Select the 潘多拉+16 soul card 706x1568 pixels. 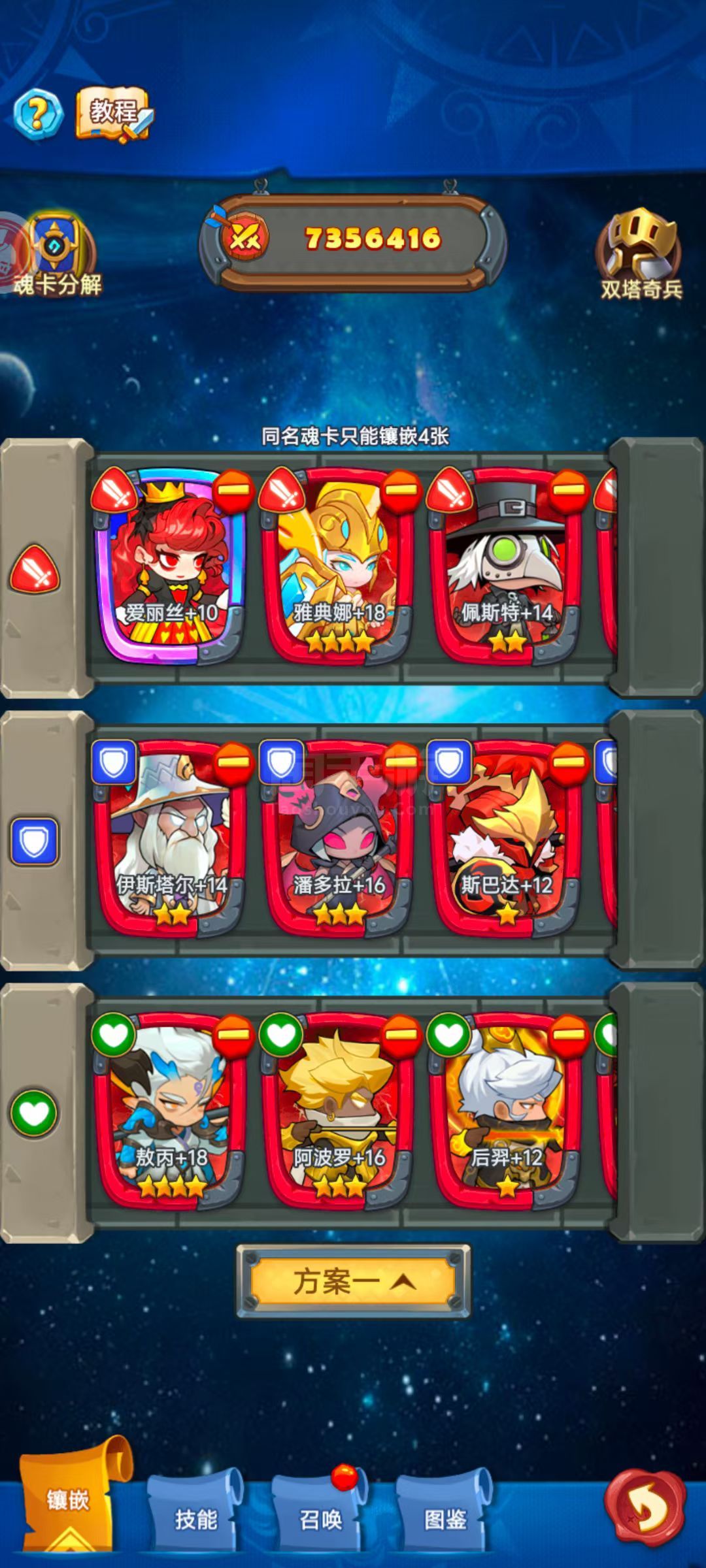coord(339,839)
